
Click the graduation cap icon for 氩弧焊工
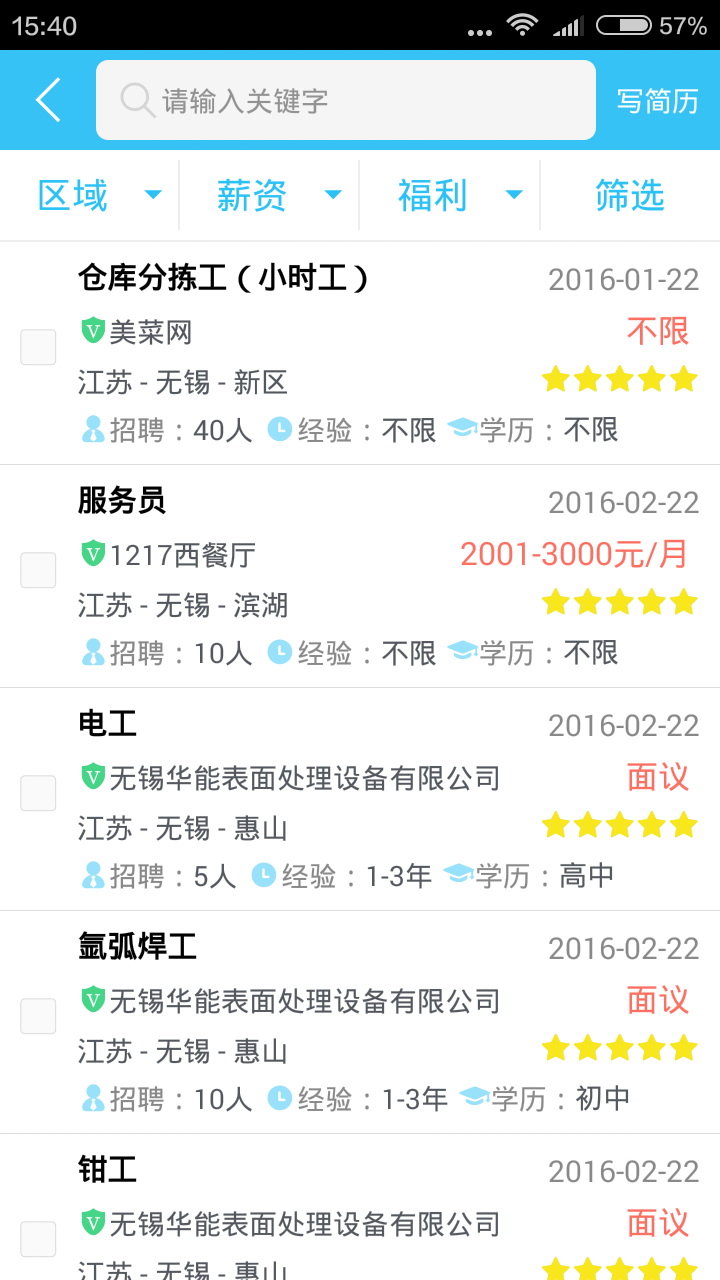477,1098
